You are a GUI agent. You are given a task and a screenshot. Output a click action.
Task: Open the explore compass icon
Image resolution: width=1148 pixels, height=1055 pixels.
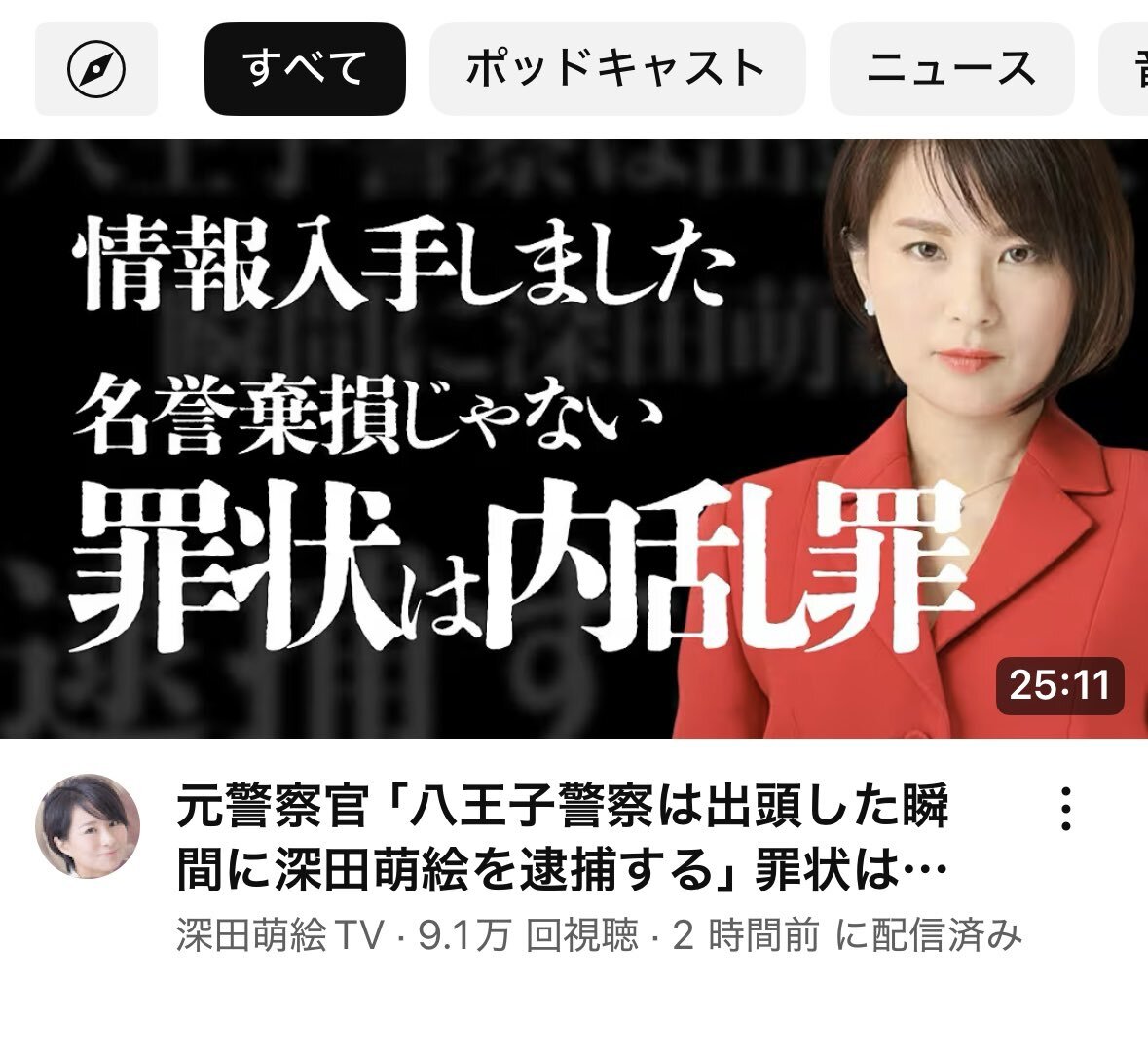pyautogui.click(x=96, y=69)
